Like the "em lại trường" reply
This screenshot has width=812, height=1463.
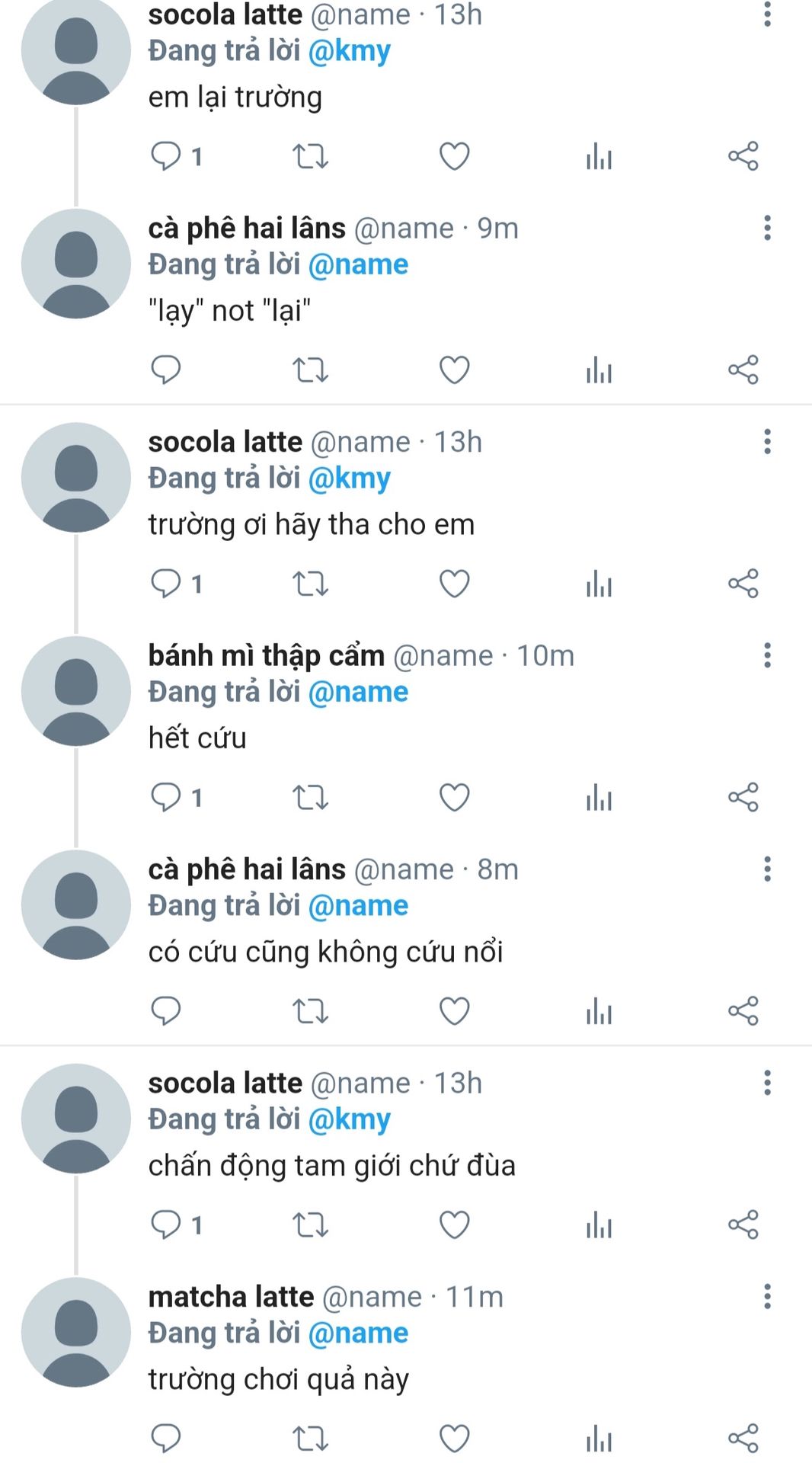[454, 156]
